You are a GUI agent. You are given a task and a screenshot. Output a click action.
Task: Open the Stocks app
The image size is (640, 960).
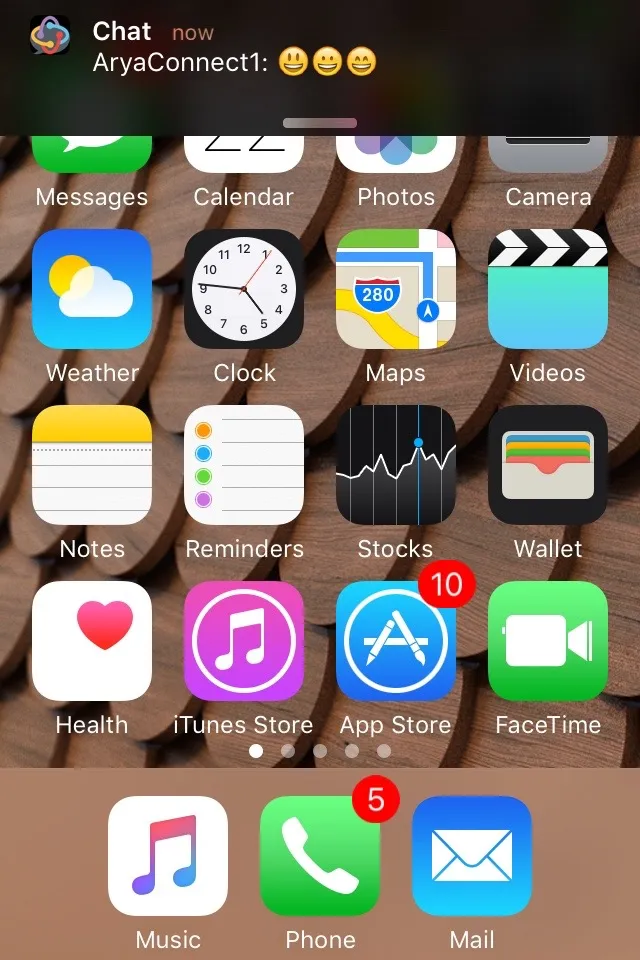point(396,465)
